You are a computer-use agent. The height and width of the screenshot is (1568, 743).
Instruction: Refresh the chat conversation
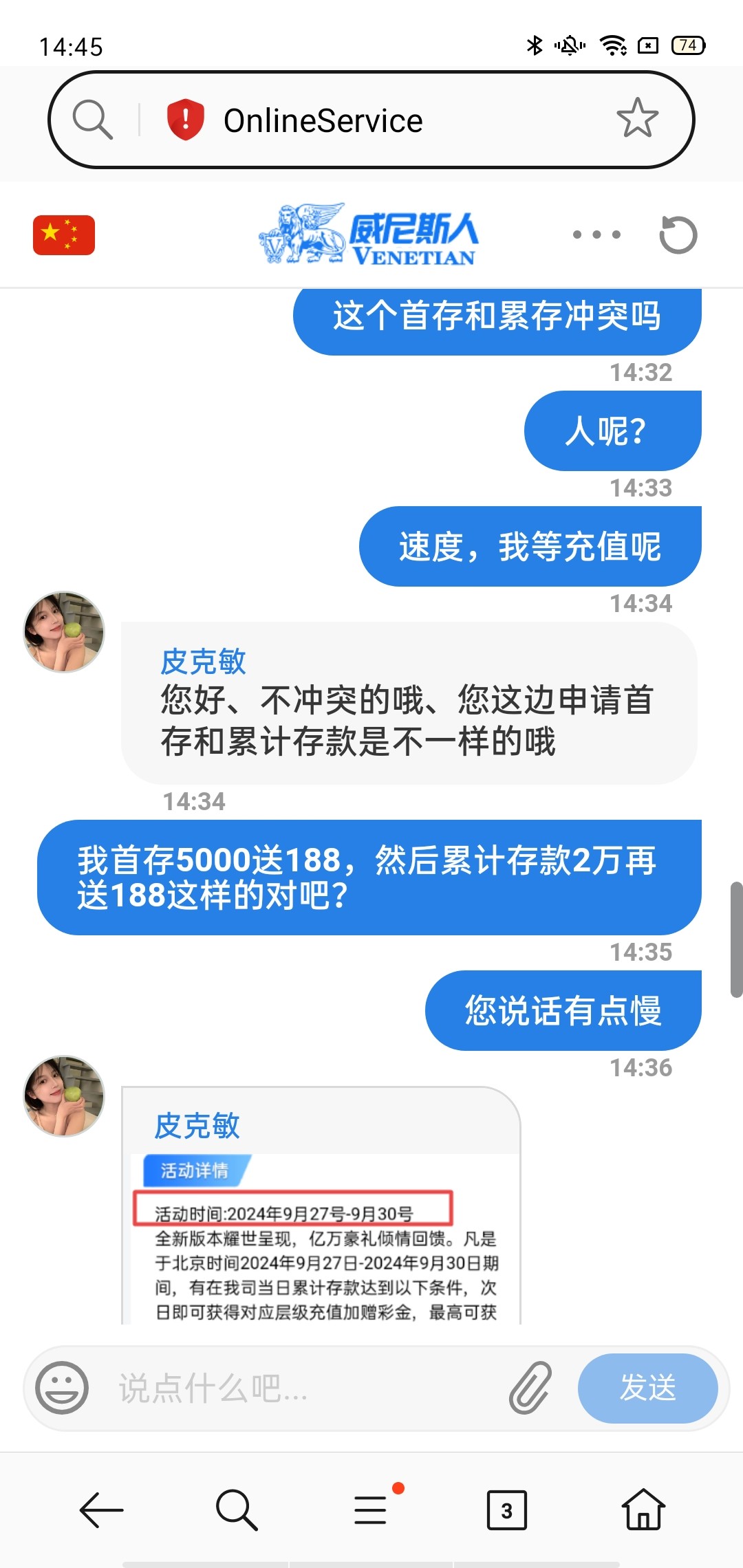point(678,235)
